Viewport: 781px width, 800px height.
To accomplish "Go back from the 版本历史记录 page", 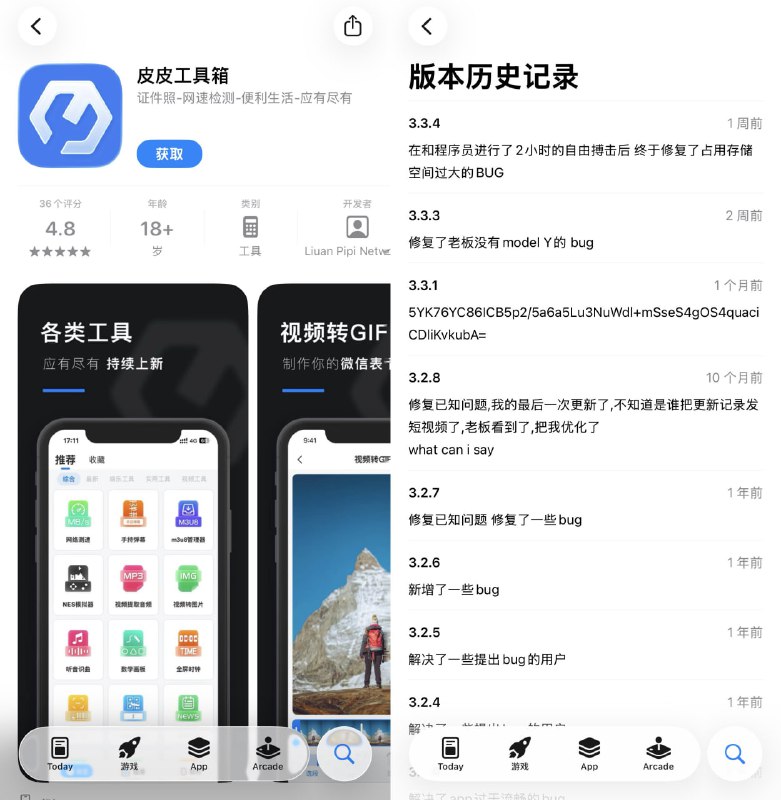I will (x=427, y=27).
